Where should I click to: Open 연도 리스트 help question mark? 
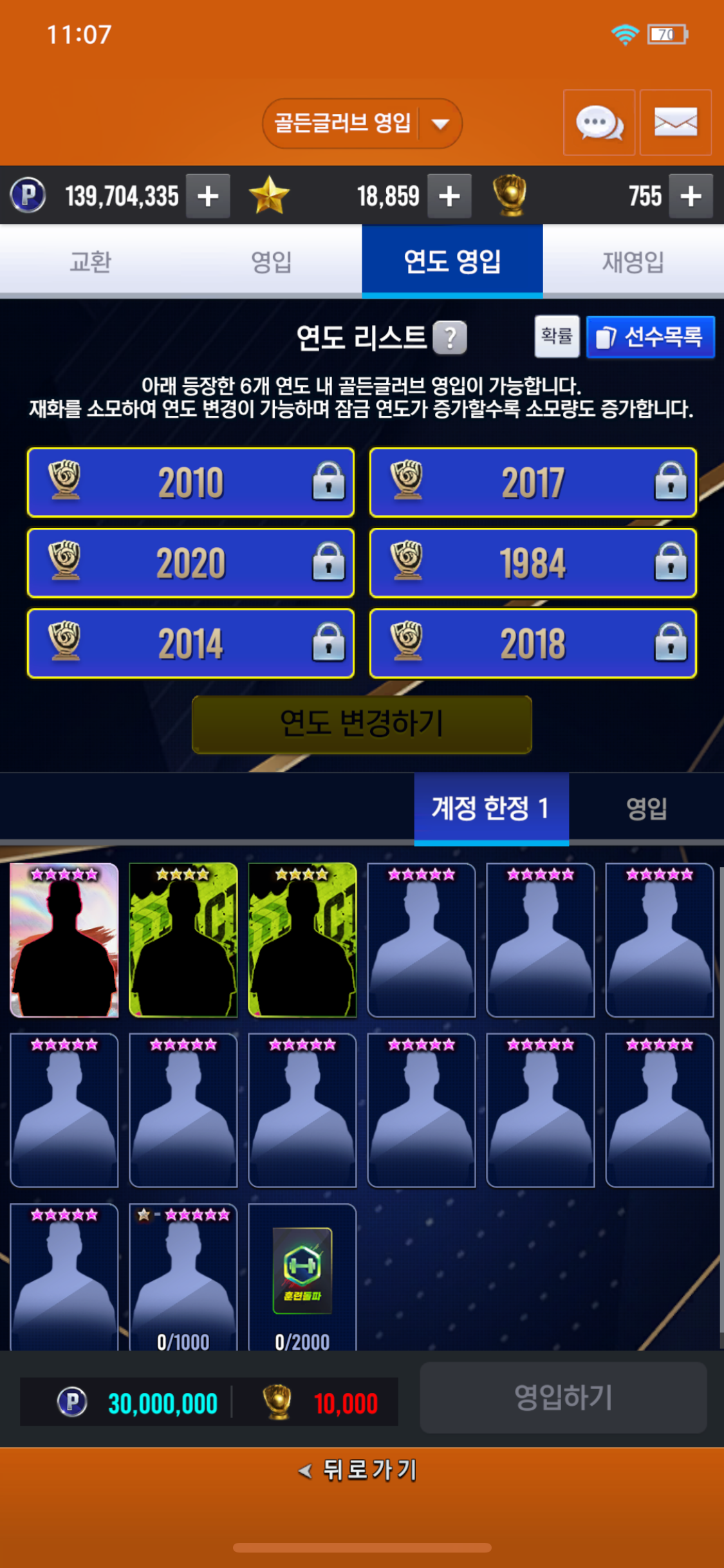click(x=450, y=337)
